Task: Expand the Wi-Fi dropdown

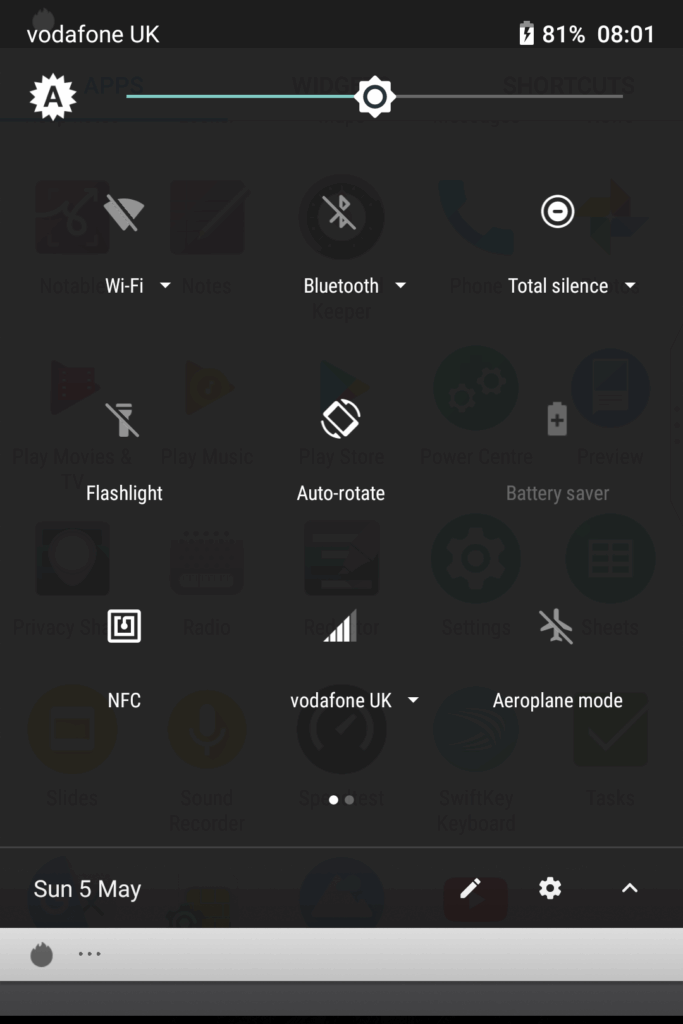Action: click(166, 286)
